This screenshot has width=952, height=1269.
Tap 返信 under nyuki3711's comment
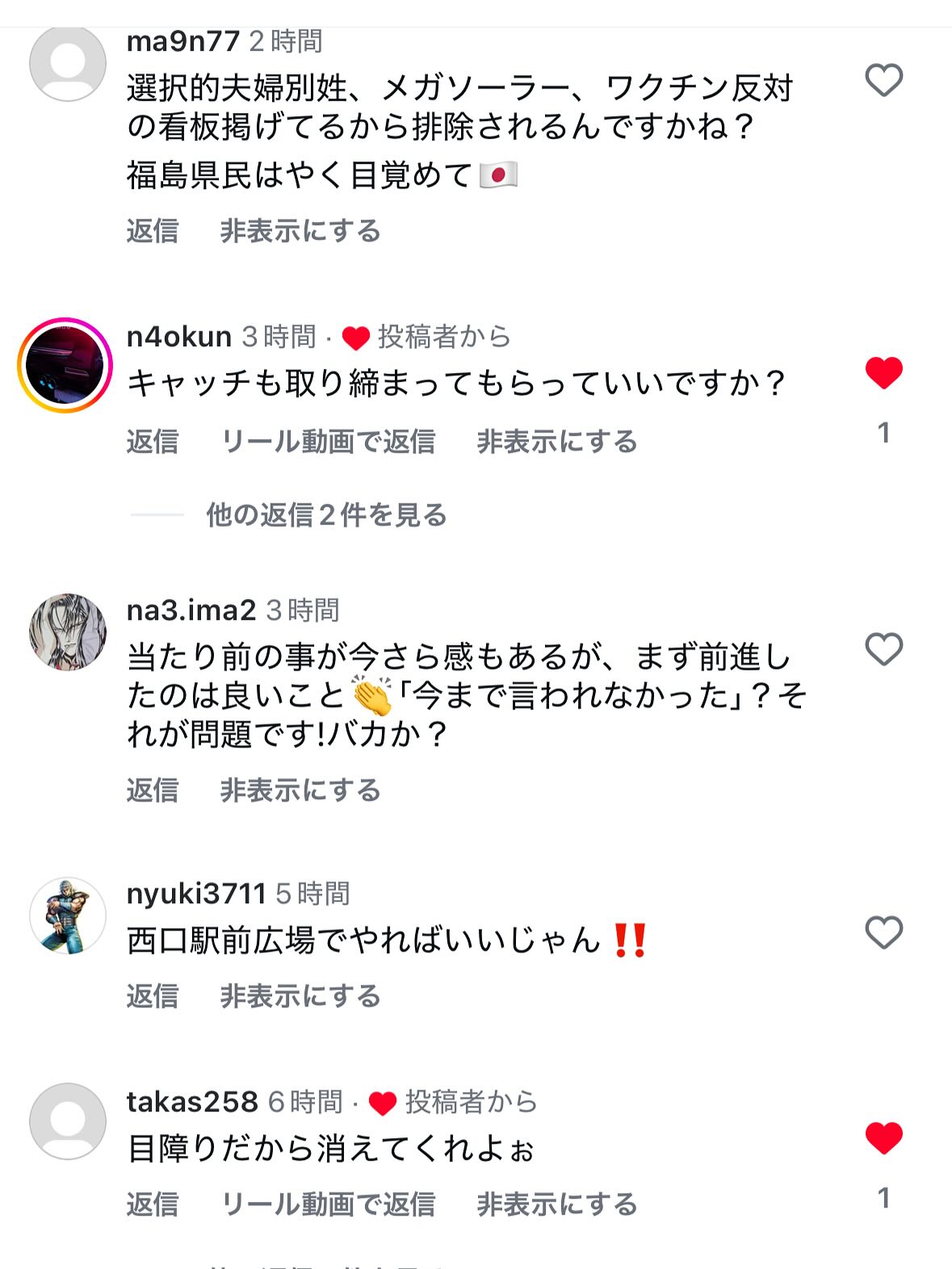pyautogui.click(x=152, y=996)
